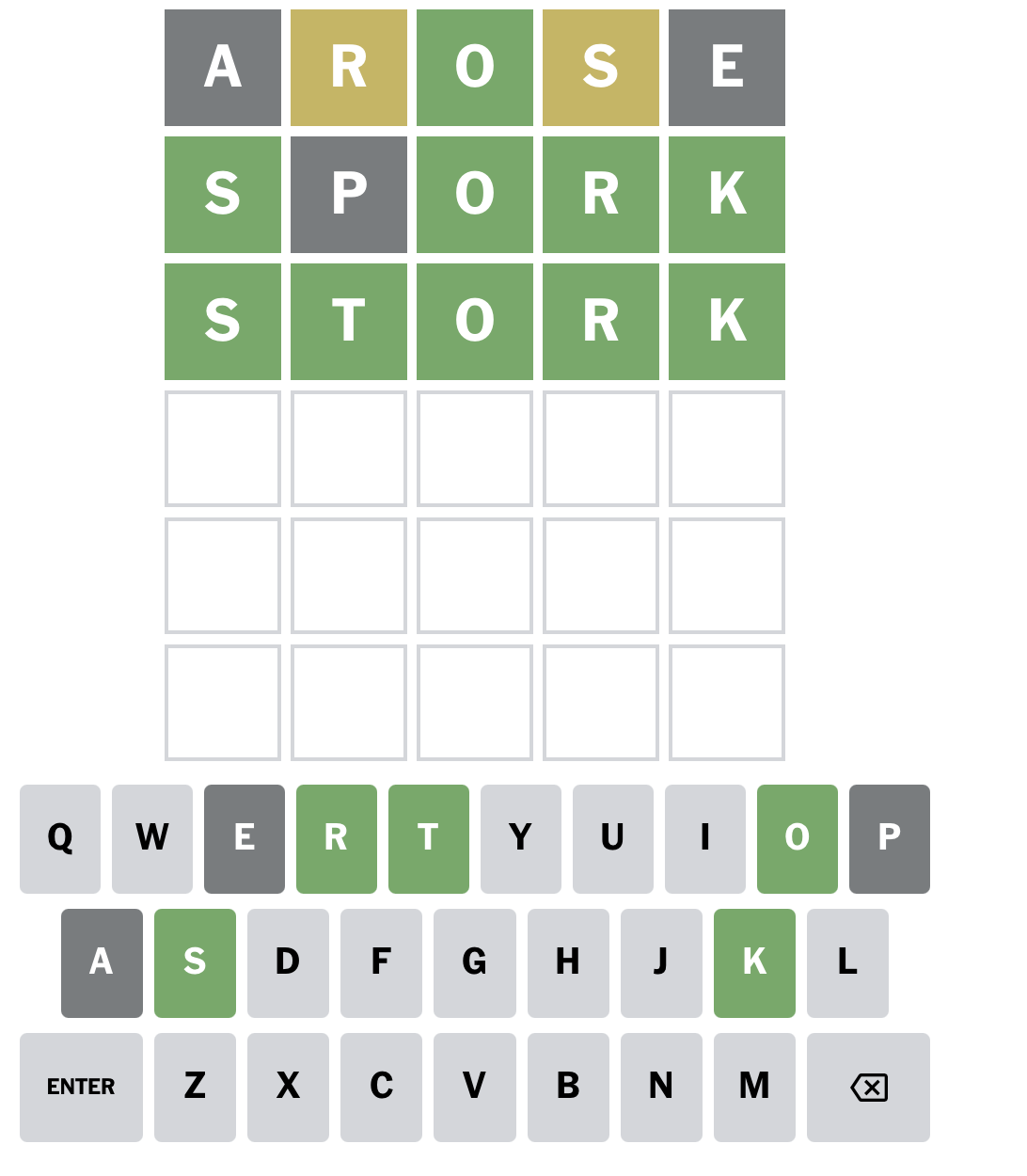Tap the Z key
This screenshot has width=1027, height=1176.
click(x=195, y=1087)
